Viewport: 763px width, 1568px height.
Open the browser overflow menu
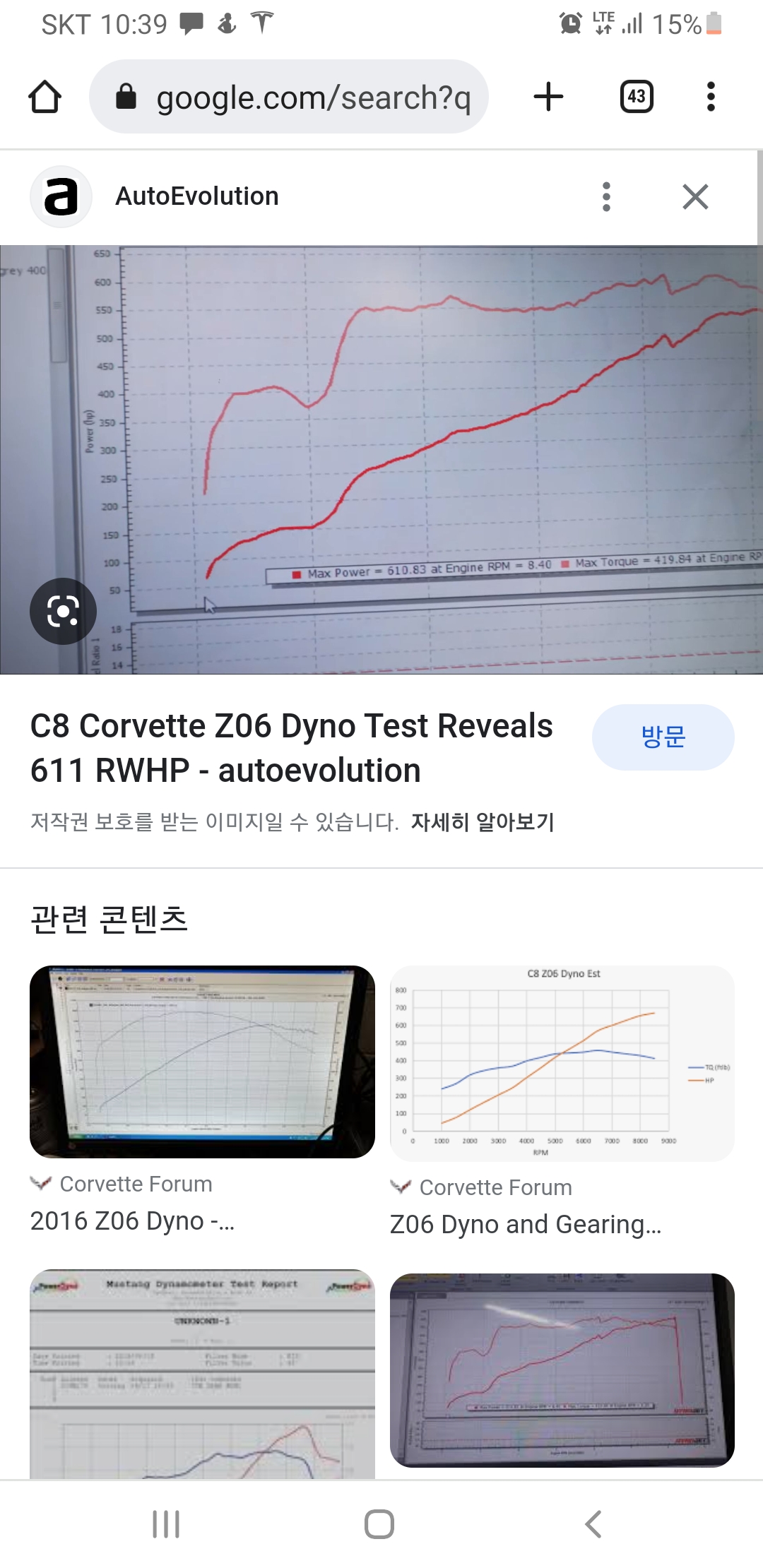point(711,97)
